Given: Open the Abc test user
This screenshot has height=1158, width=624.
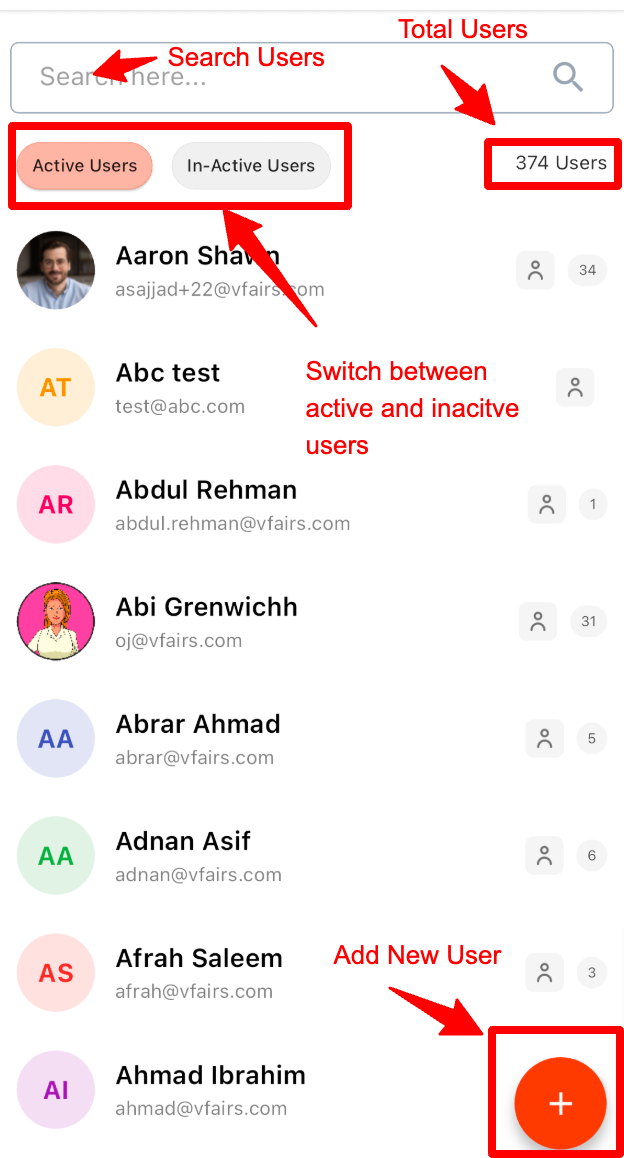Looking at the screenshot, I should [x=180, y=387].
